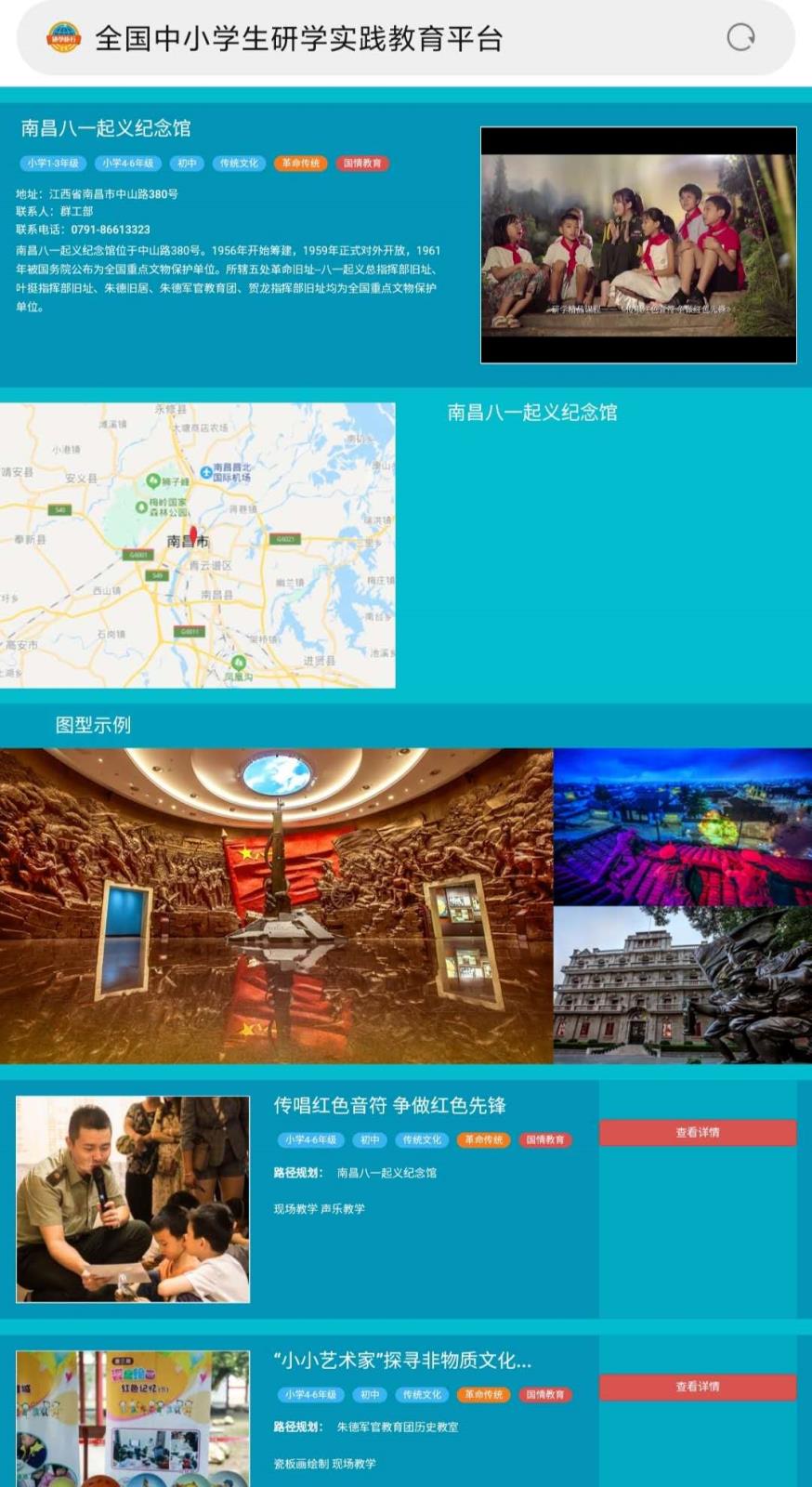Tap the refresh icon in the title bar
Viewport: 812px width, 1487px height.
pos(740,38)
